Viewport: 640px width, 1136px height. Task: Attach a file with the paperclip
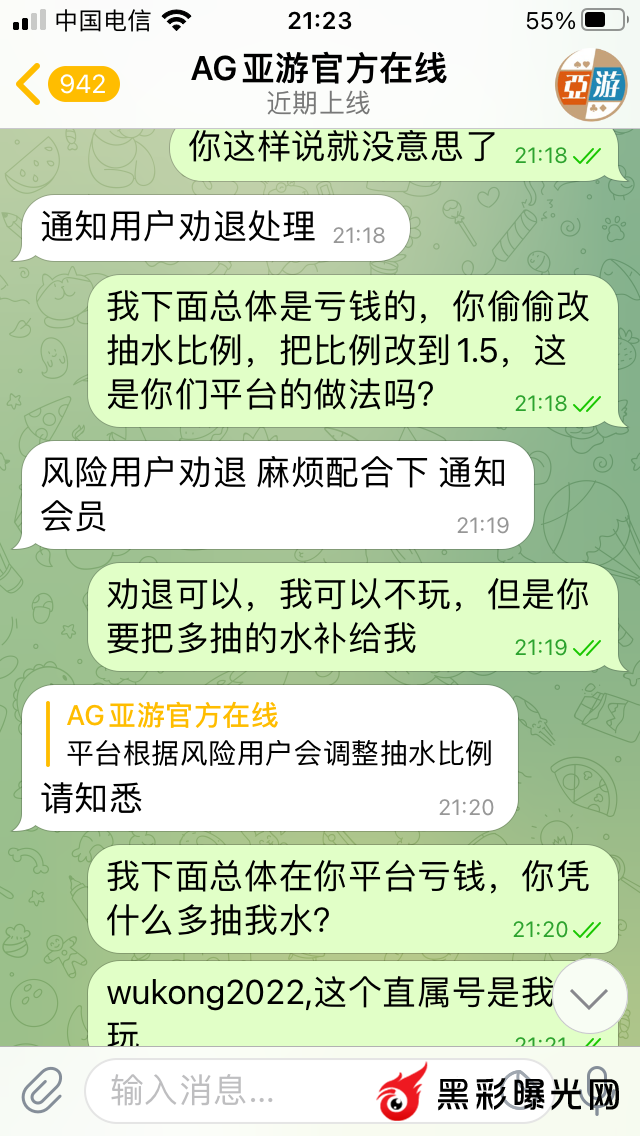pyautogui.click(x=41, y=1089)
